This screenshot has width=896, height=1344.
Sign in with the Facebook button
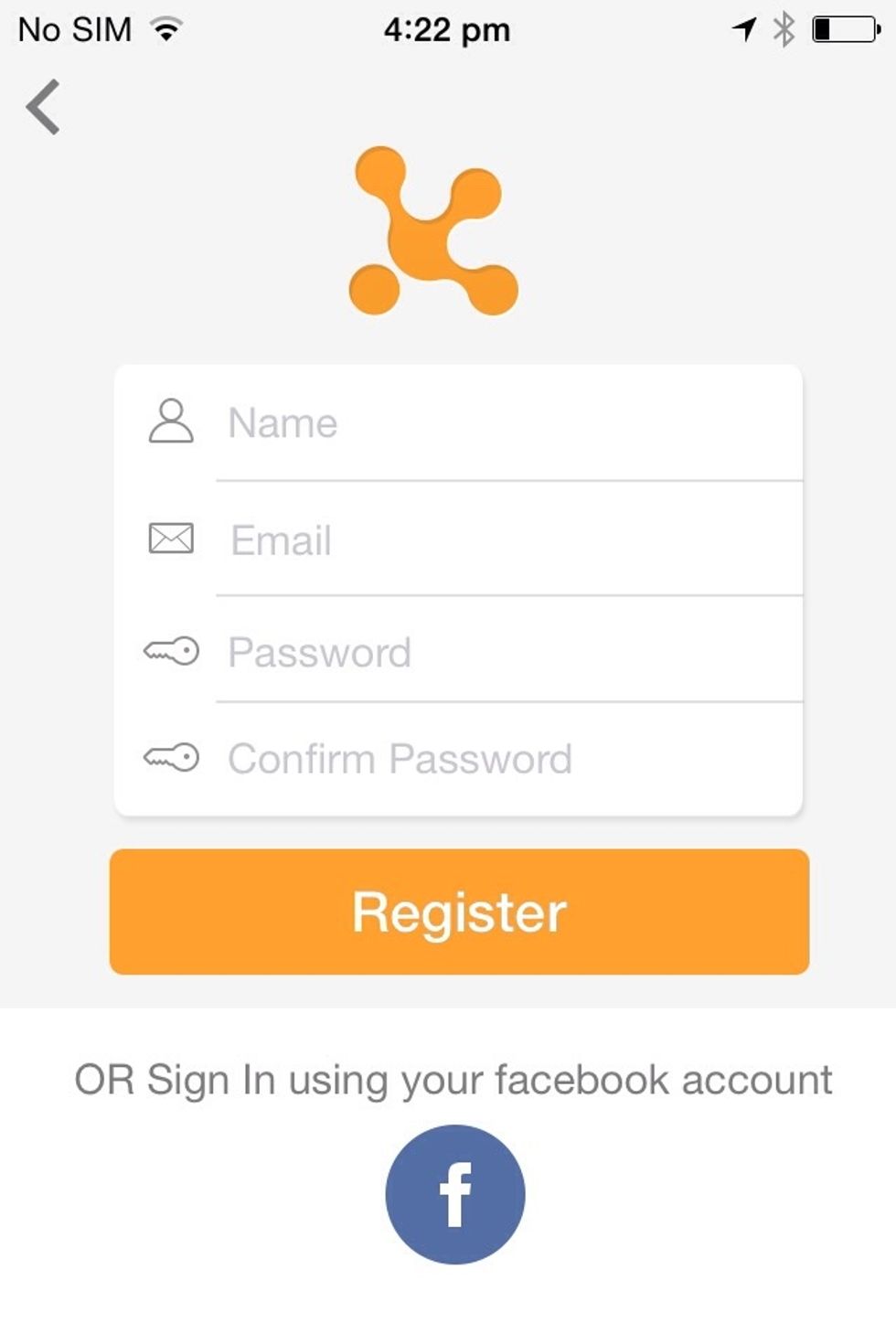click(455, 1194)
